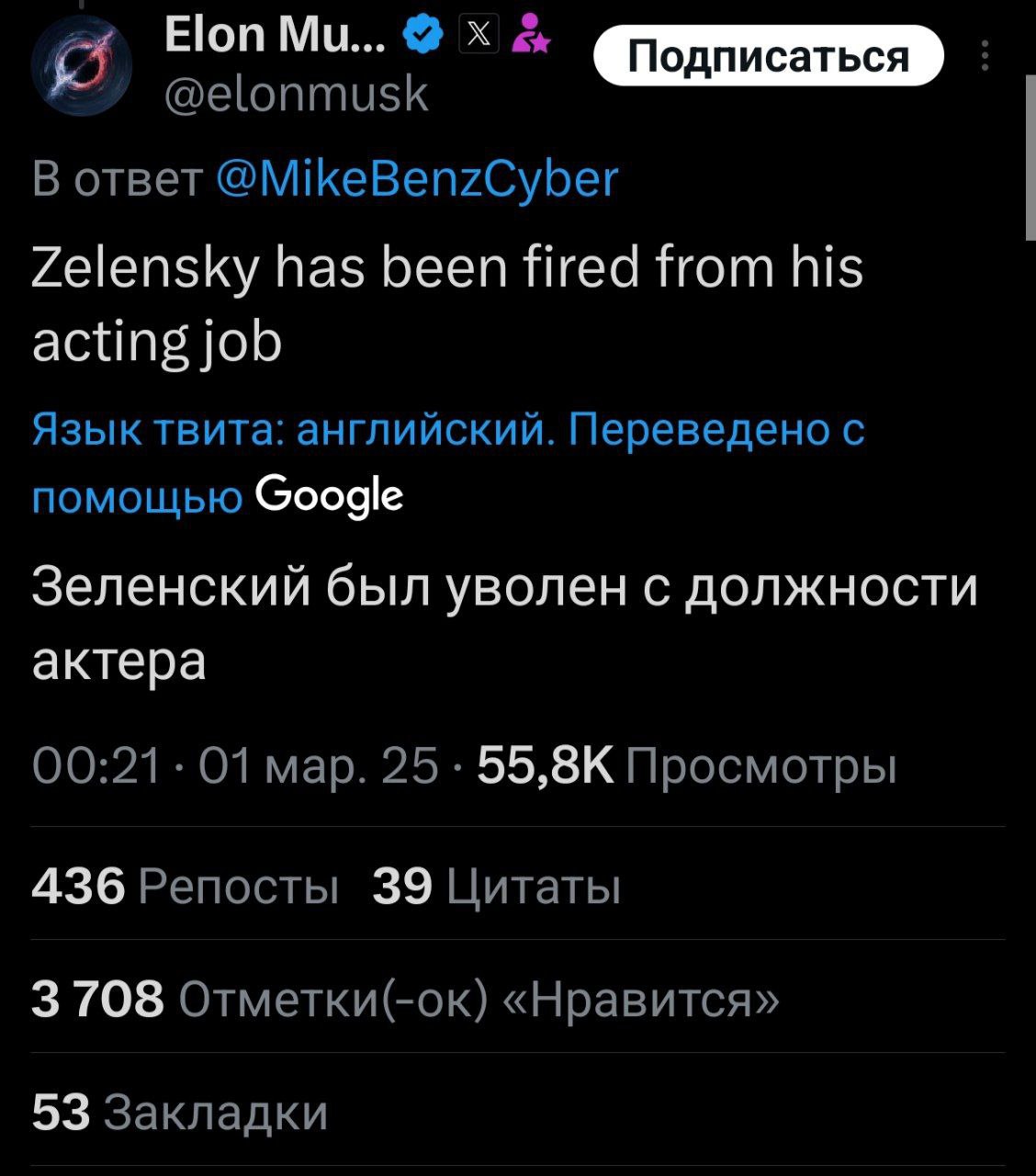Screen dimensions: 1036x1176
Task: Open Elon Musk's profile picture
Action: [82, 69]
